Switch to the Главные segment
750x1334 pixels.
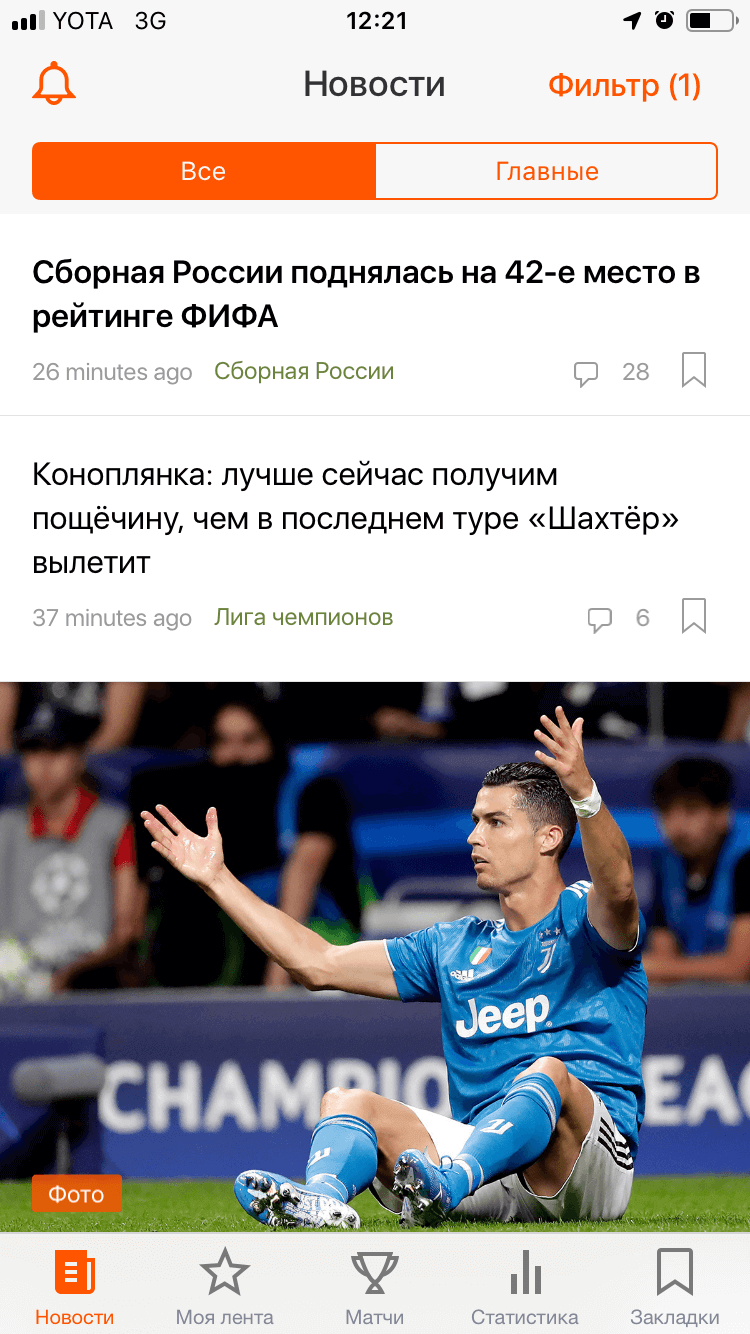547,171
